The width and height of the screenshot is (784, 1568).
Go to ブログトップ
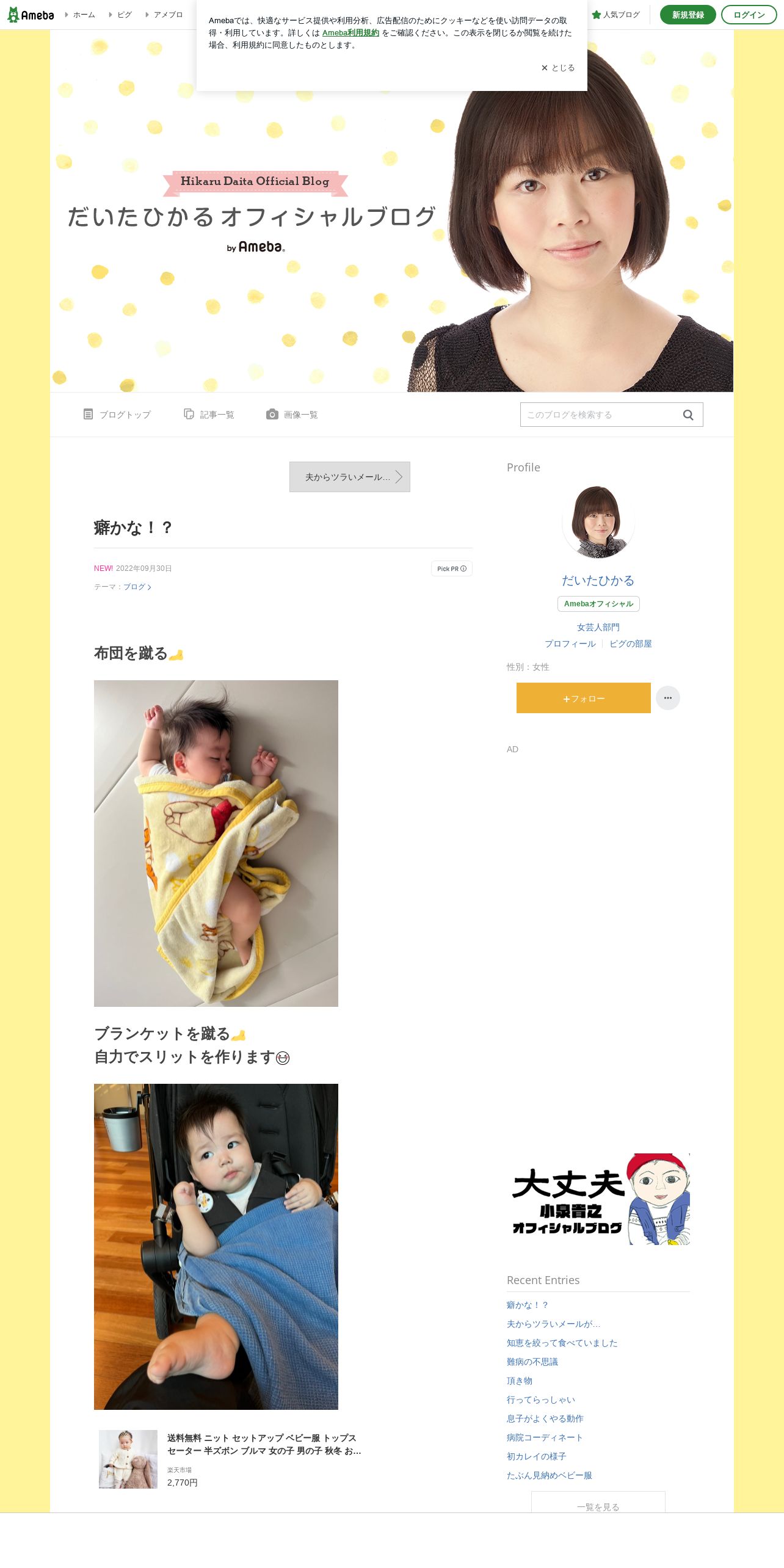pyautogui.click(x=117, y=415)
